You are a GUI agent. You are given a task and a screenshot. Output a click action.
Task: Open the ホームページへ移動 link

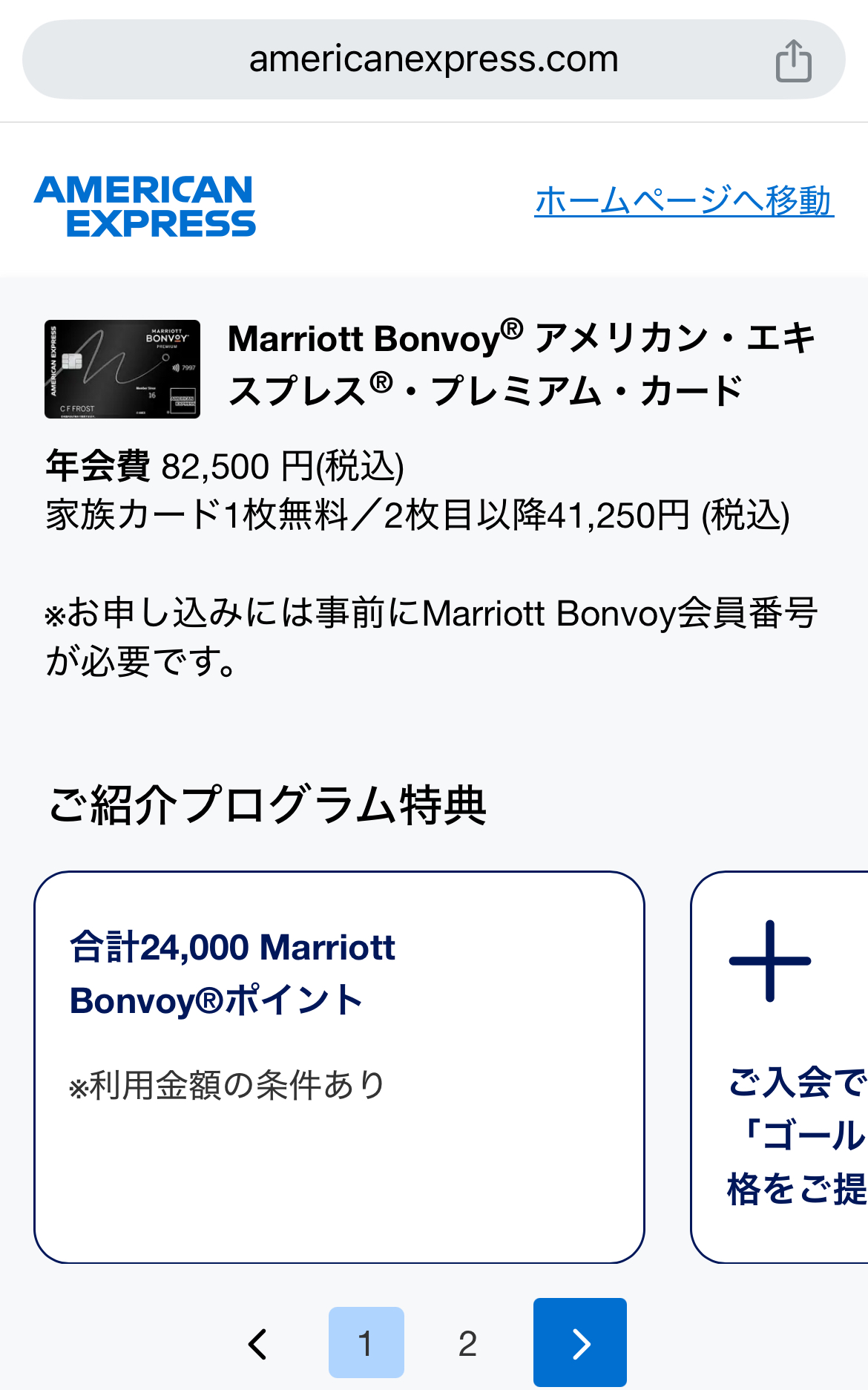[x=683, y=201]
